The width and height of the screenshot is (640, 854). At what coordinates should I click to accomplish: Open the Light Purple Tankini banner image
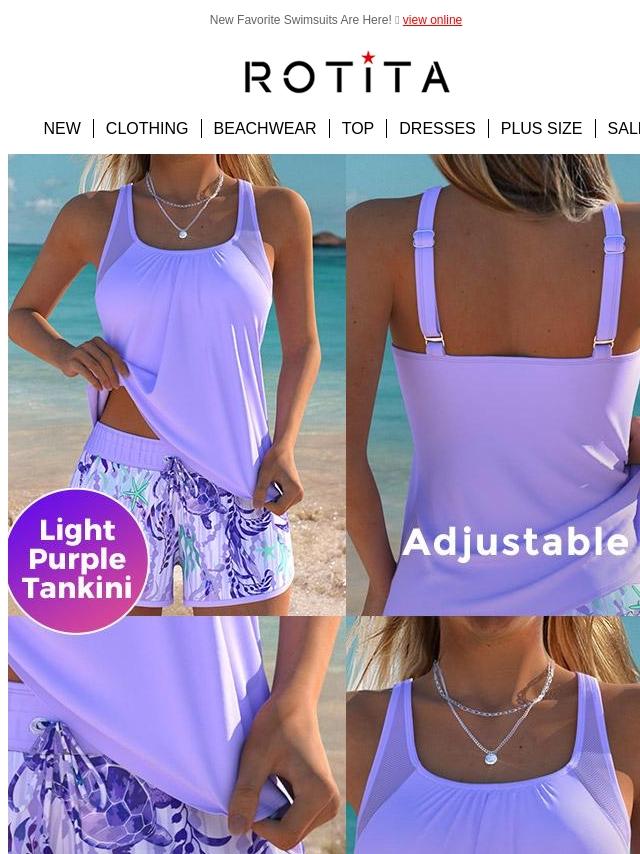point(176,384)
